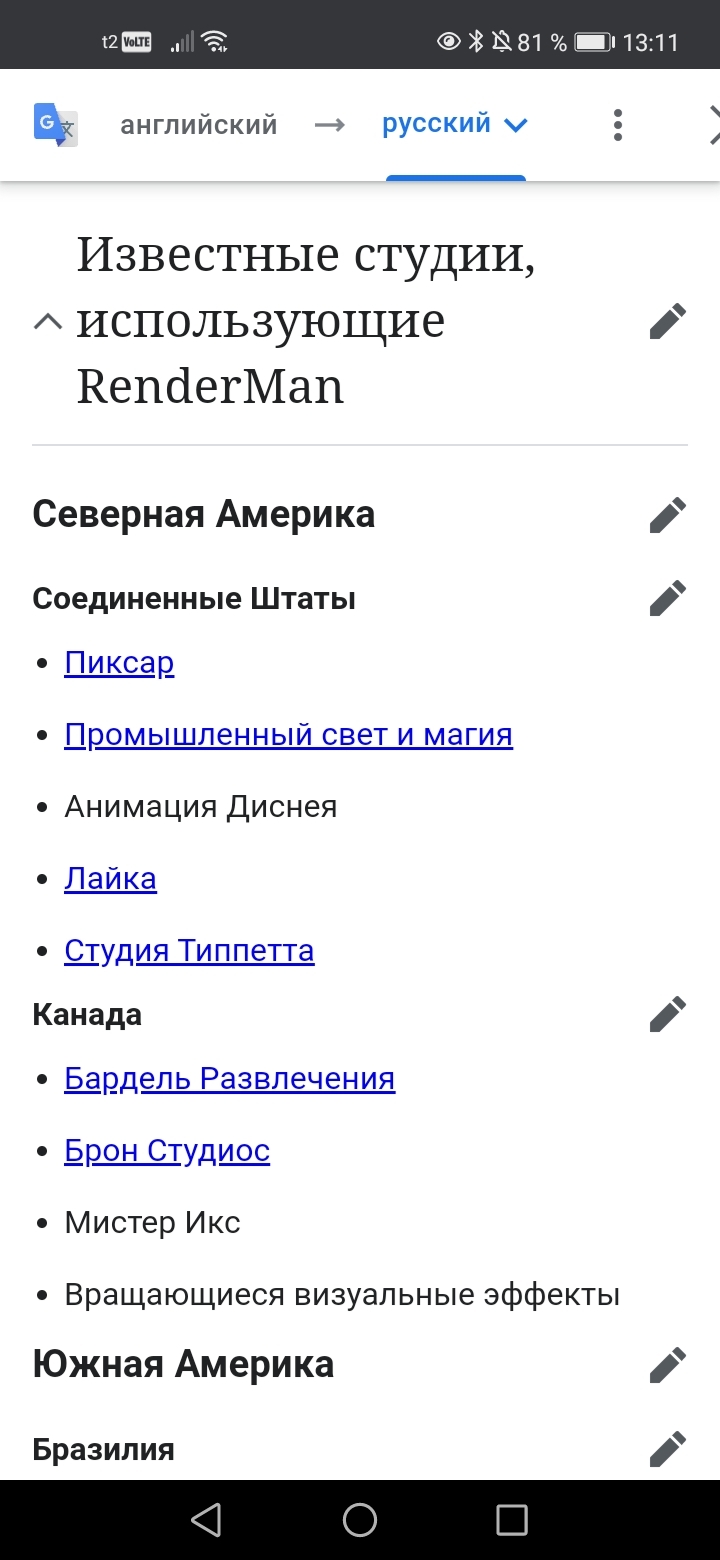Open 'Промышленный свет и магия' link
Screen dimensions: 720x1560
[x=288, y=735]
